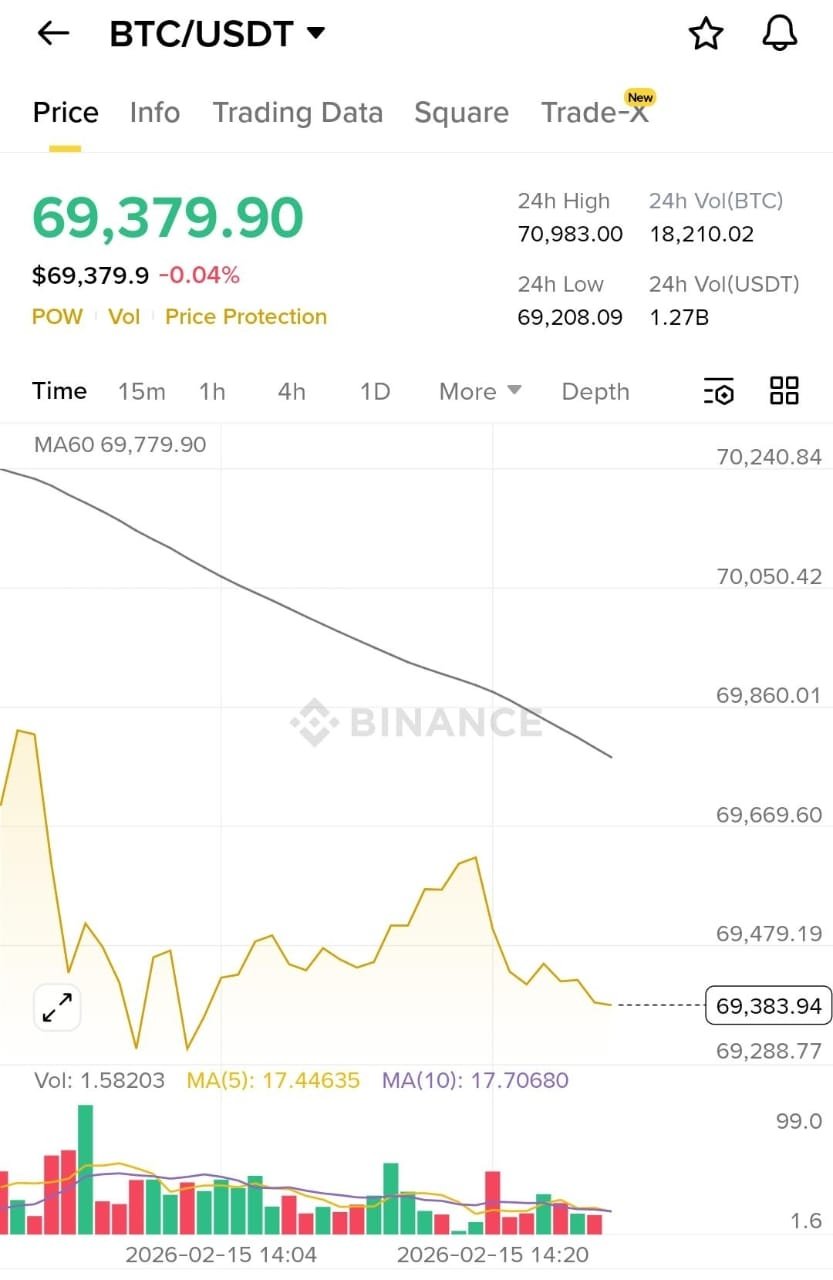Open the price alert bell
833x1280 pixels.
pos(779,34)
